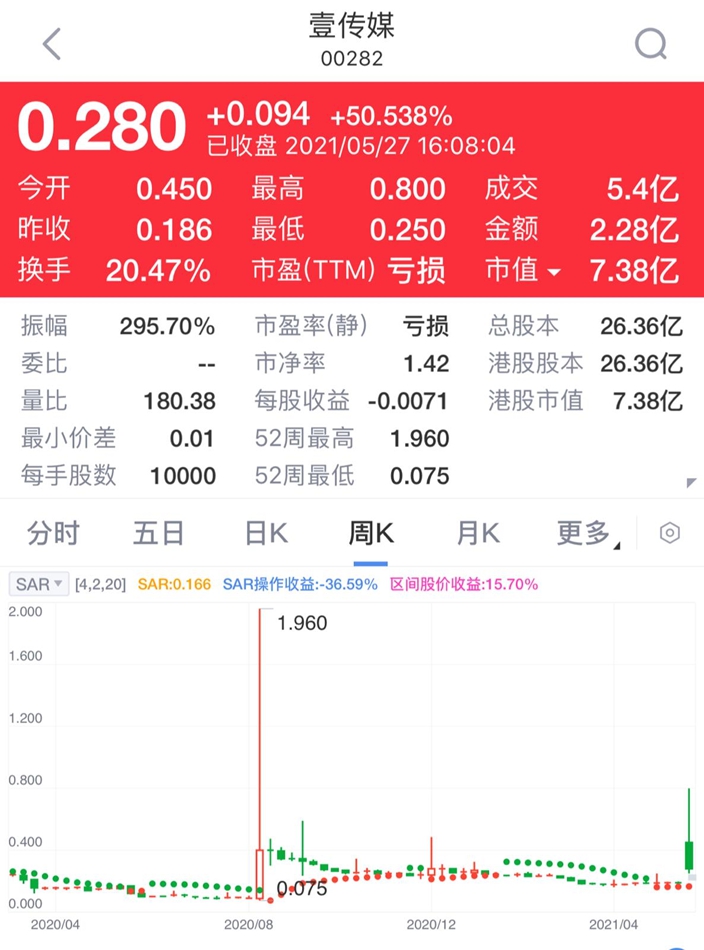Open chart settings hexagon icon
704x950 pixels.
pos(669,533)
